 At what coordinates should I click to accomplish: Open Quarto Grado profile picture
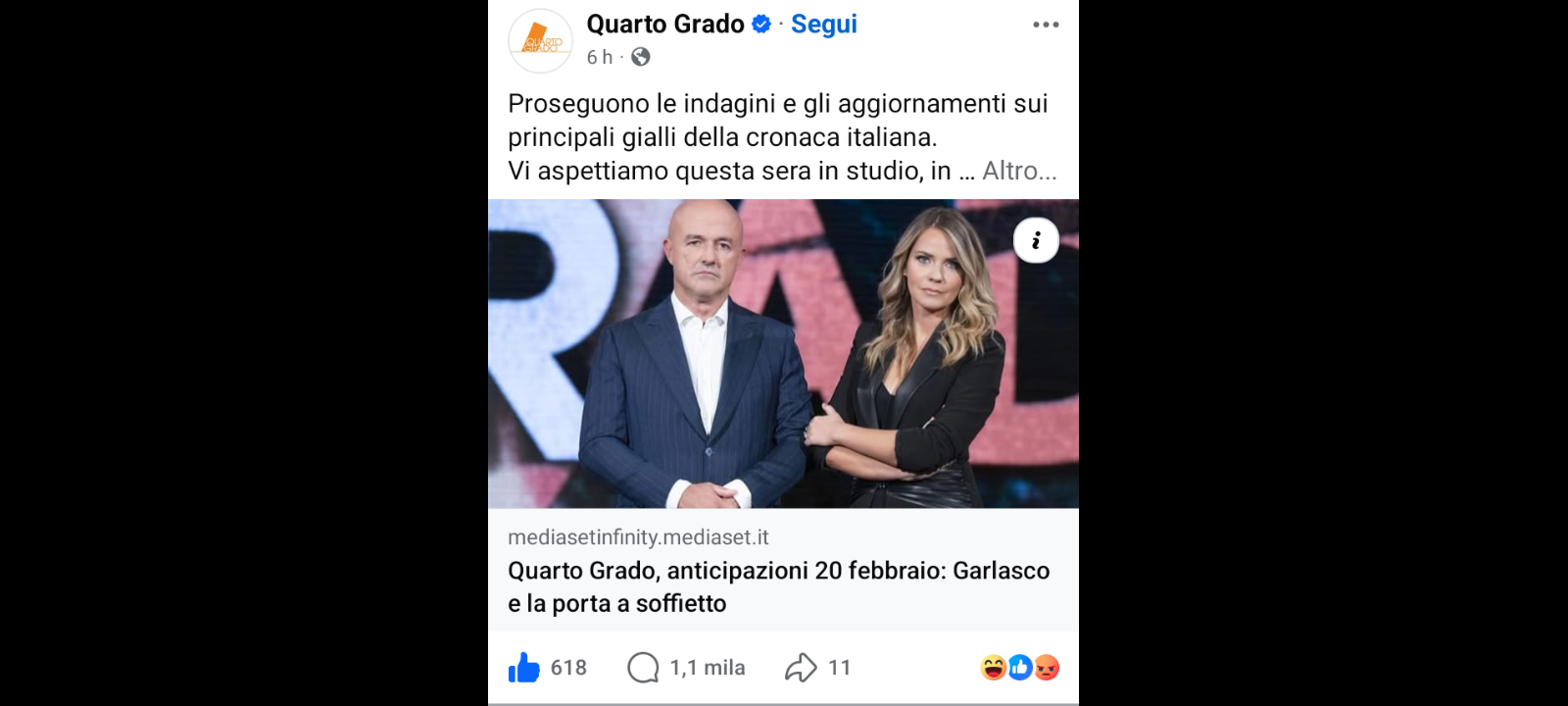(540, 41)
